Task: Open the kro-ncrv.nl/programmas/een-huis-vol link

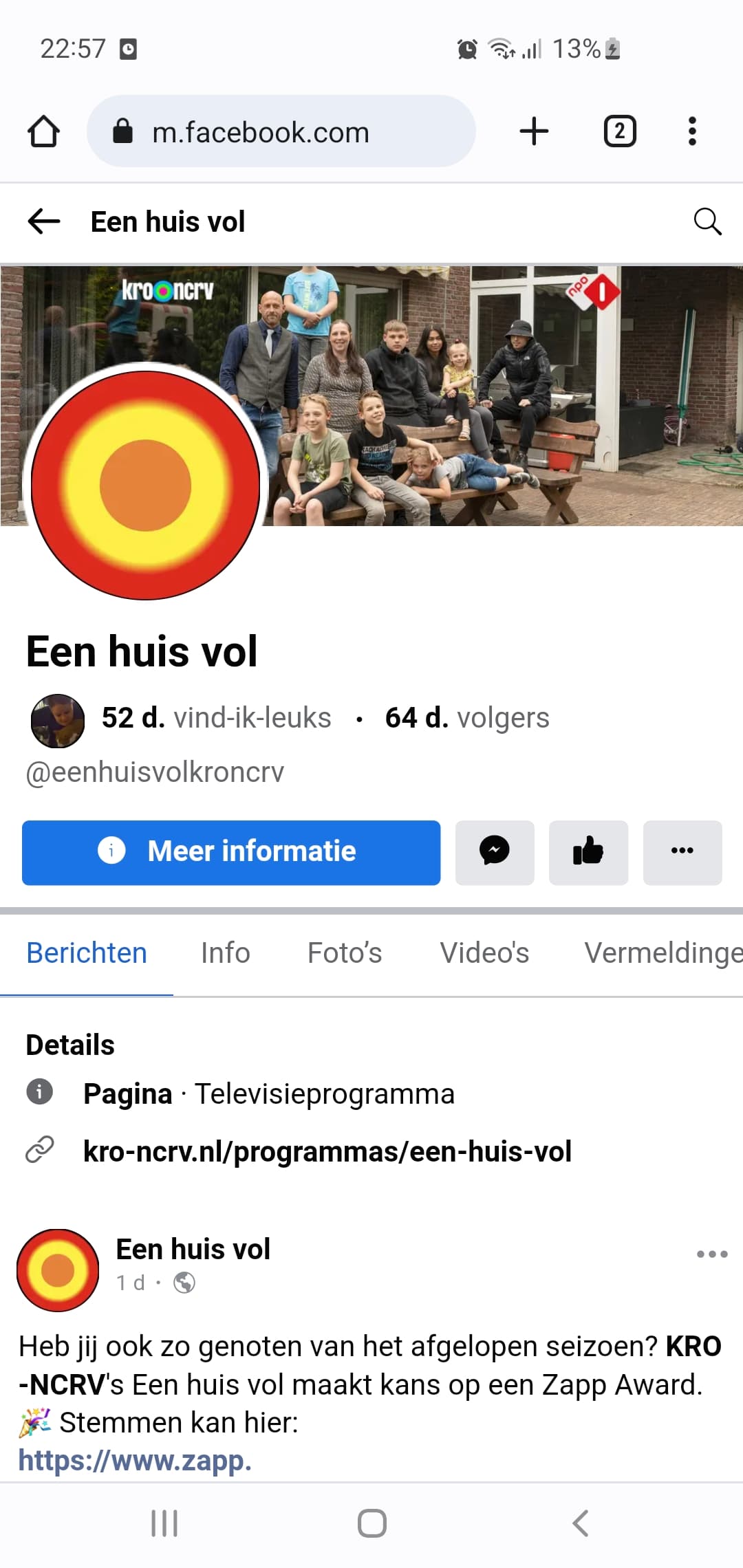Action: coord(327,1151)
